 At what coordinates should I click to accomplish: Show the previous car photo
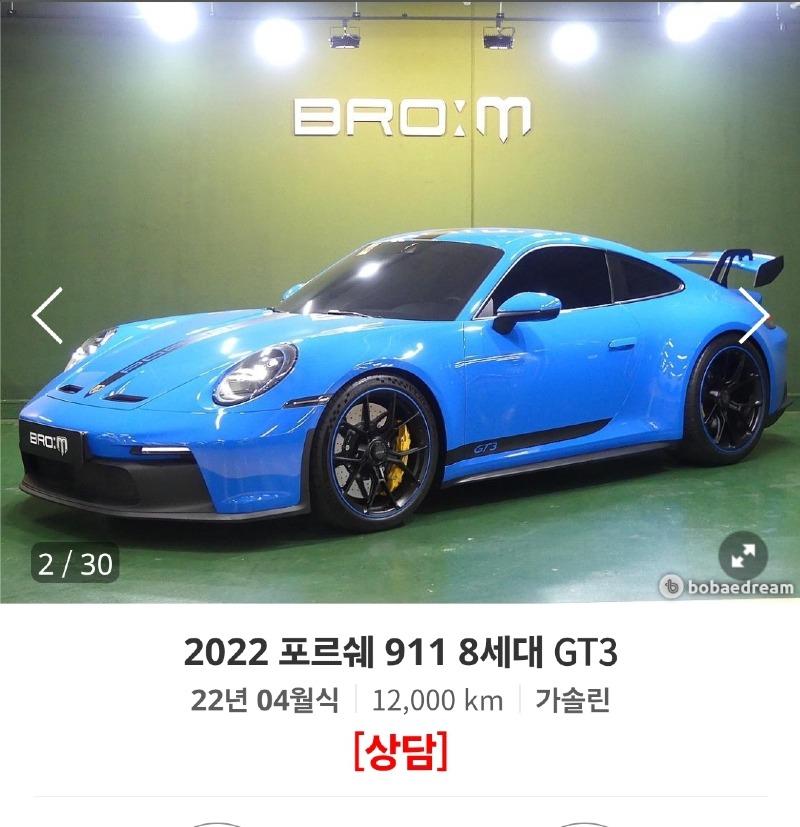(x=47, y=315)
